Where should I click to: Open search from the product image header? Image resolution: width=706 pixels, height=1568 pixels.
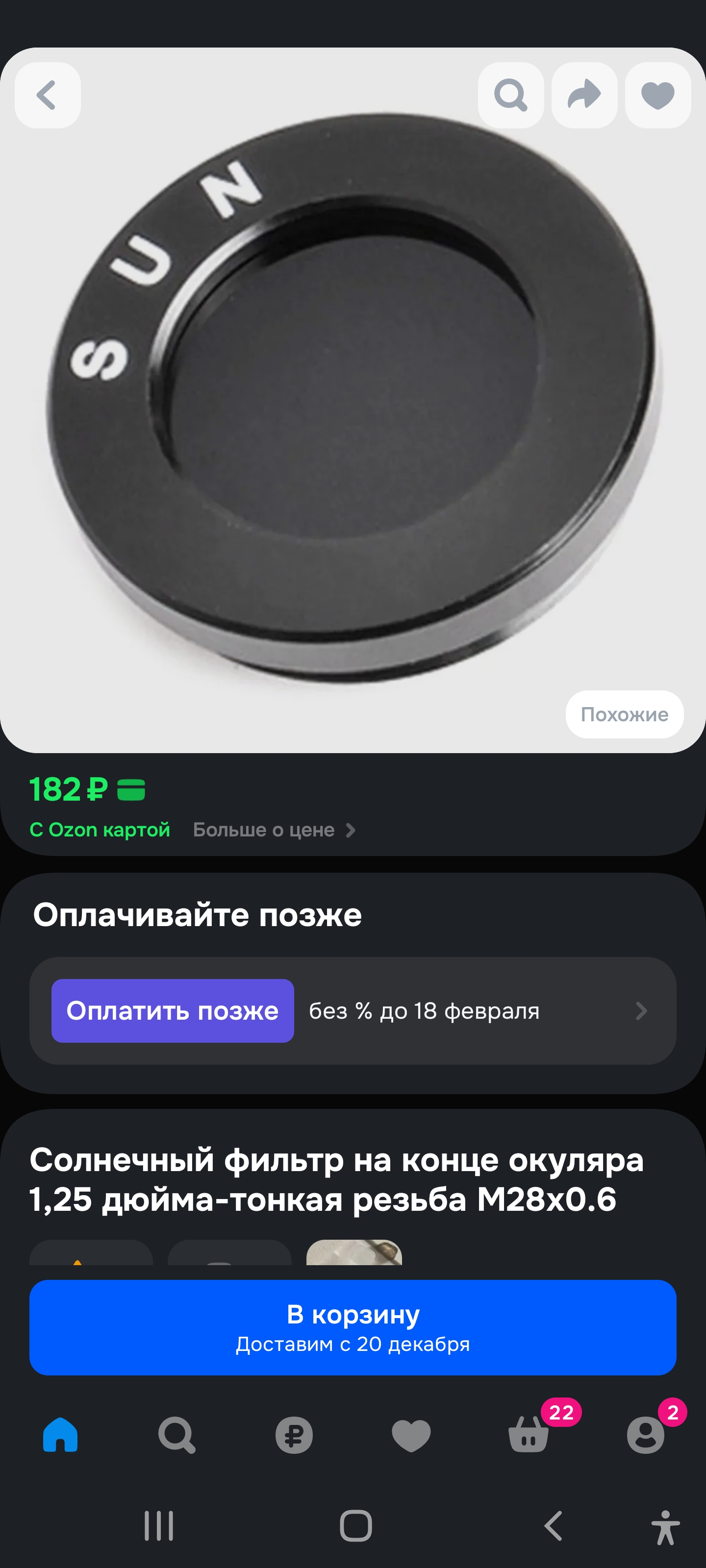510,95
